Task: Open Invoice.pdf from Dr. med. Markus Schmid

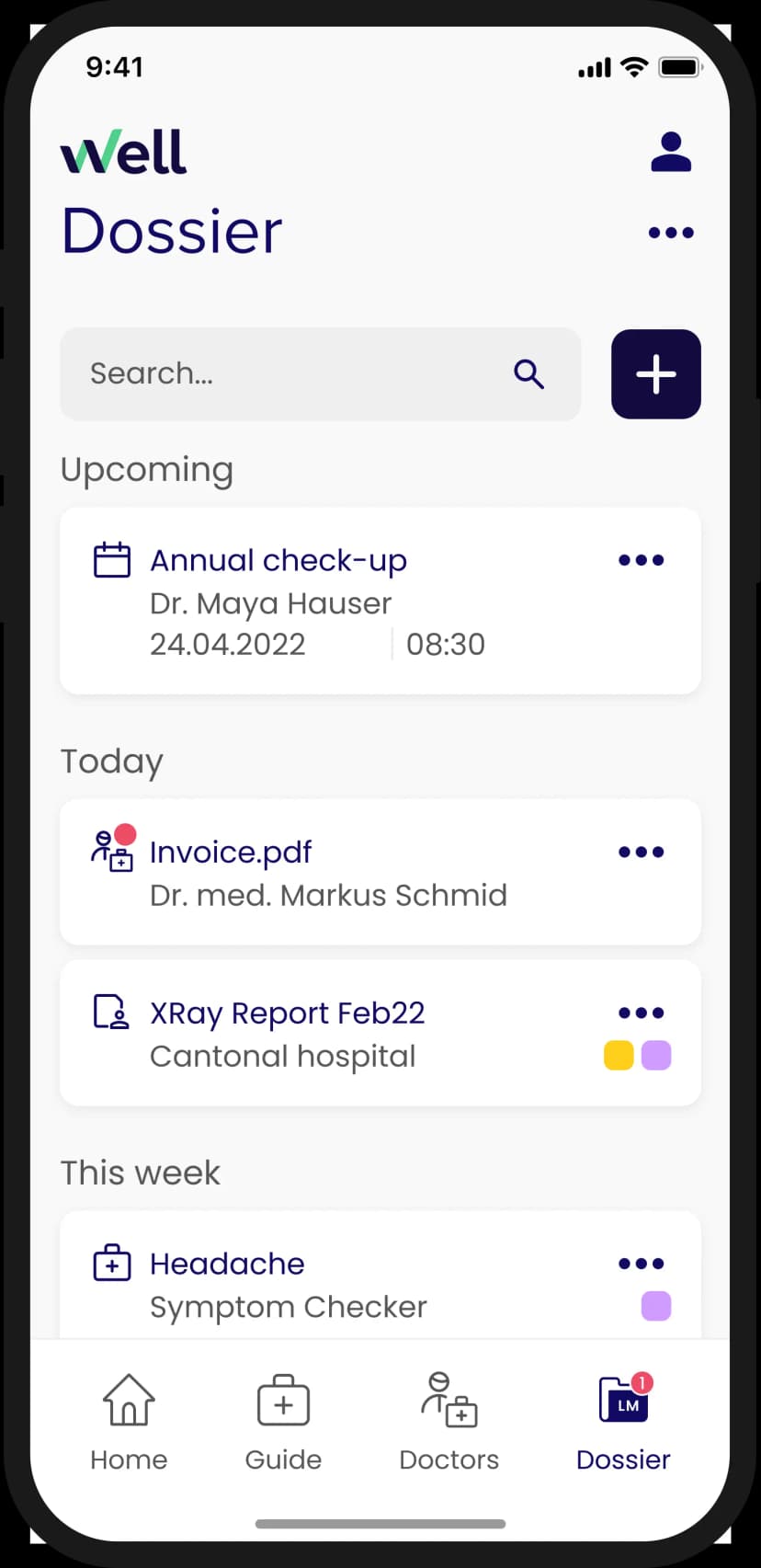Action: coord(232,853)
